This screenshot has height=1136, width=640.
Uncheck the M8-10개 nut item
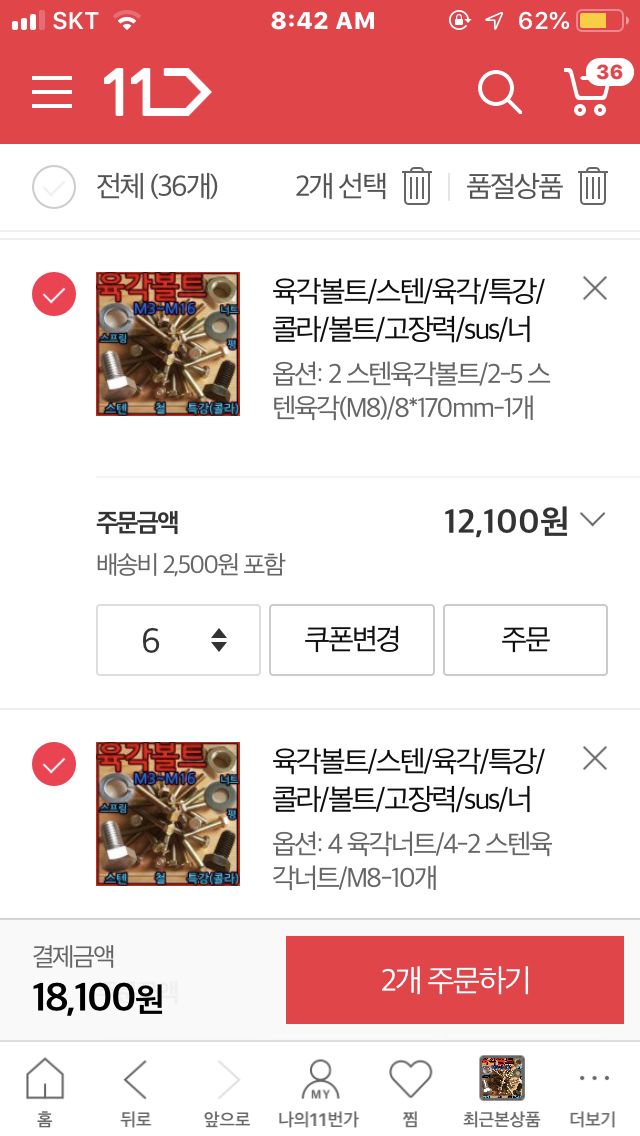click(x=54, y=764)
